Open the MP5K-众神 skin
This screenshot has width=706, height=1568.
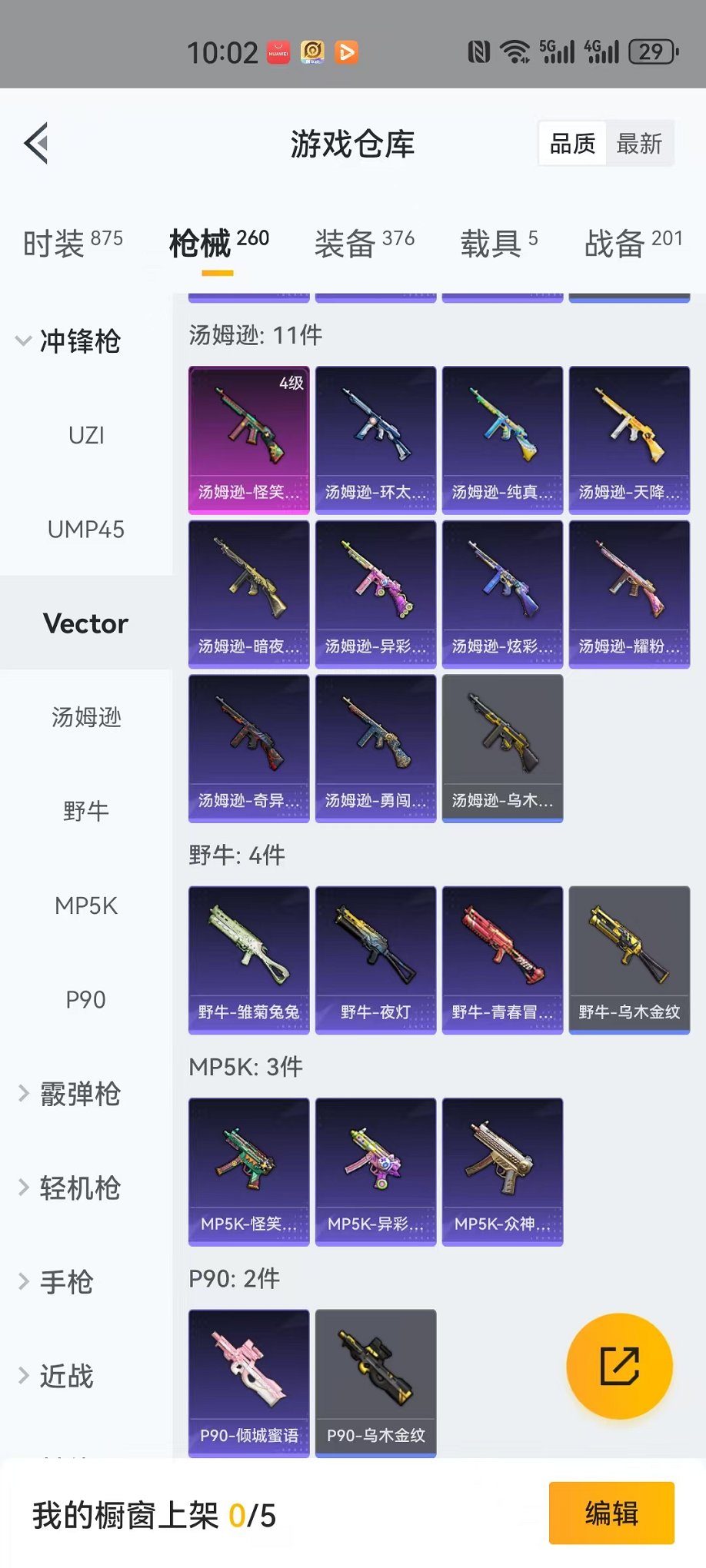502,1171
